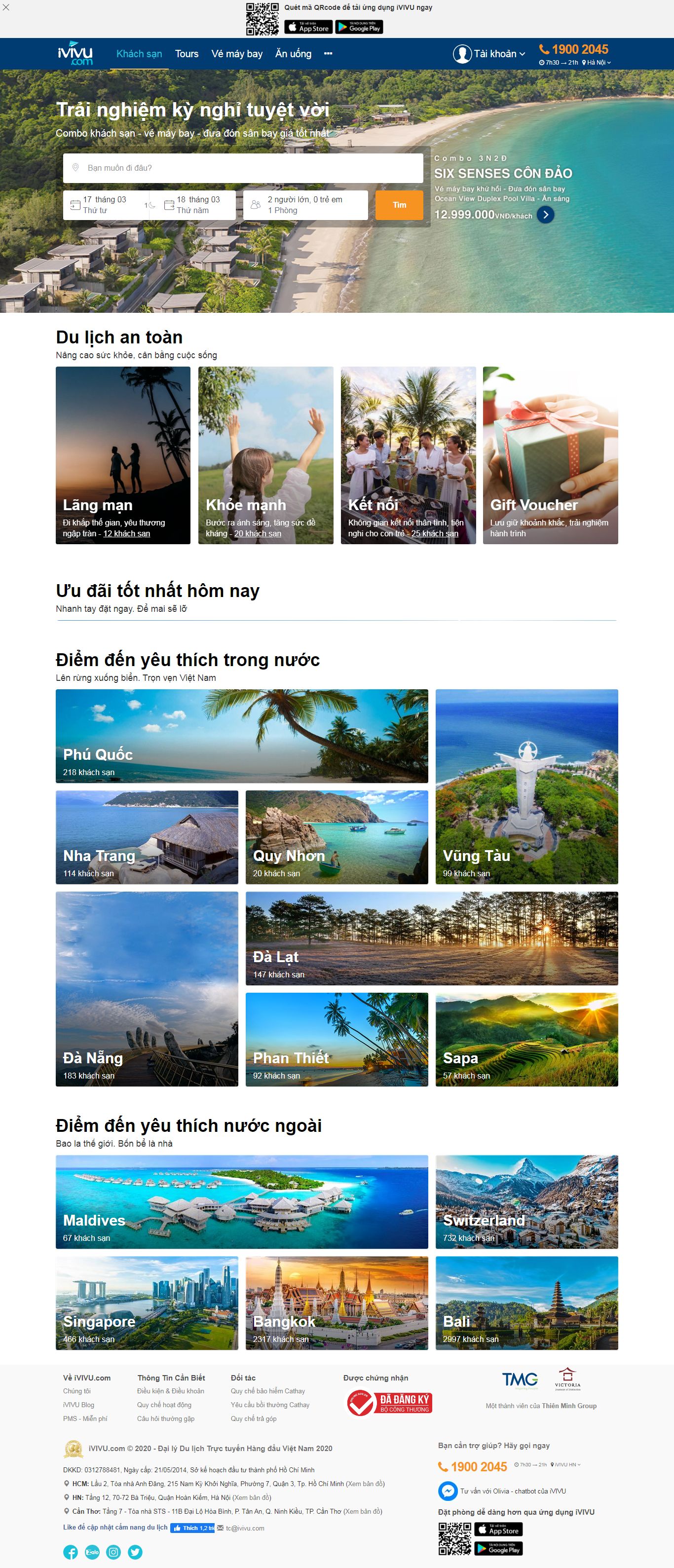
Task: Open the Six Senses Côn Đảo combo arrow
Action: [546, 214]
